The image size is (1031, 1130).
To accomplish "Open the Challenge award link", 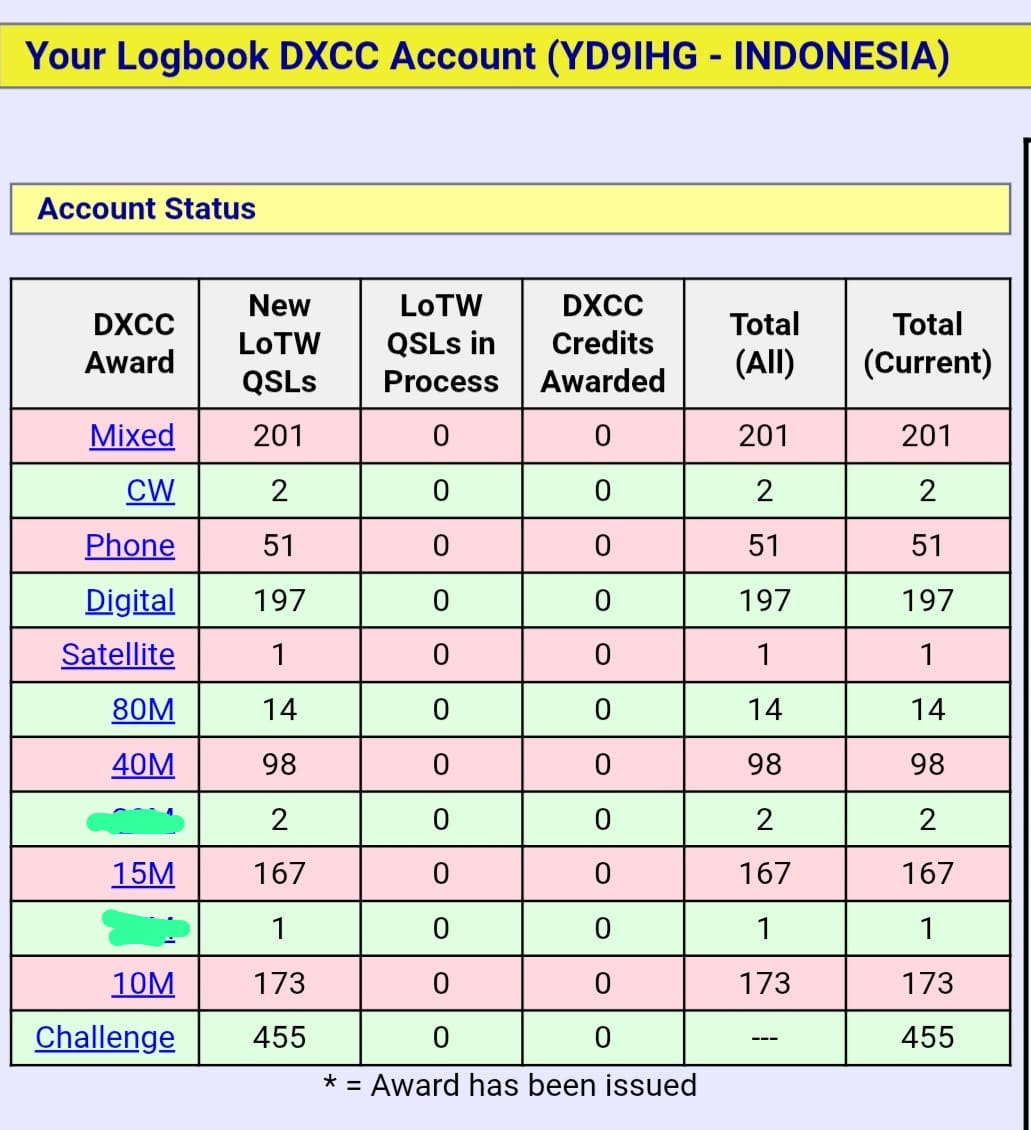I will tap(105, 1038).
